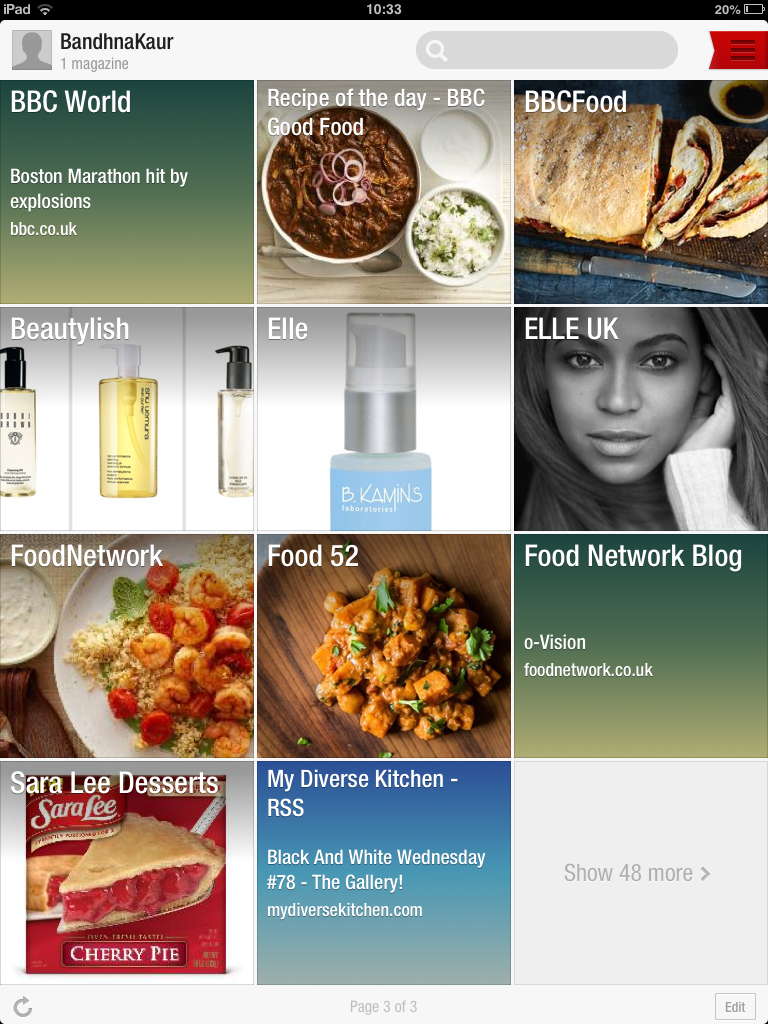
Task: Tap the search field
Action: tap(547, 50)
